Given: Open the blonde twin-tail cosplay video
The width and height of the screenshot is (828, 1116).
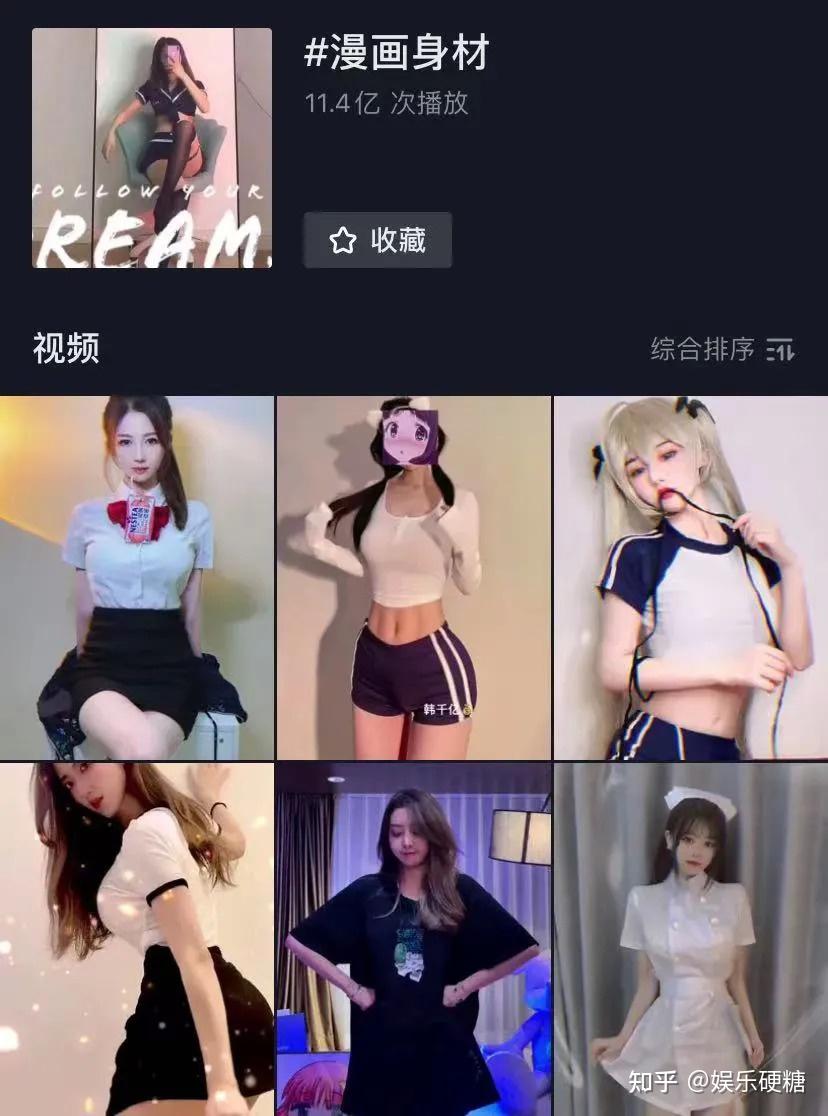Looking at the screenshot, I should pyautogui.click(x=691, y=577).
